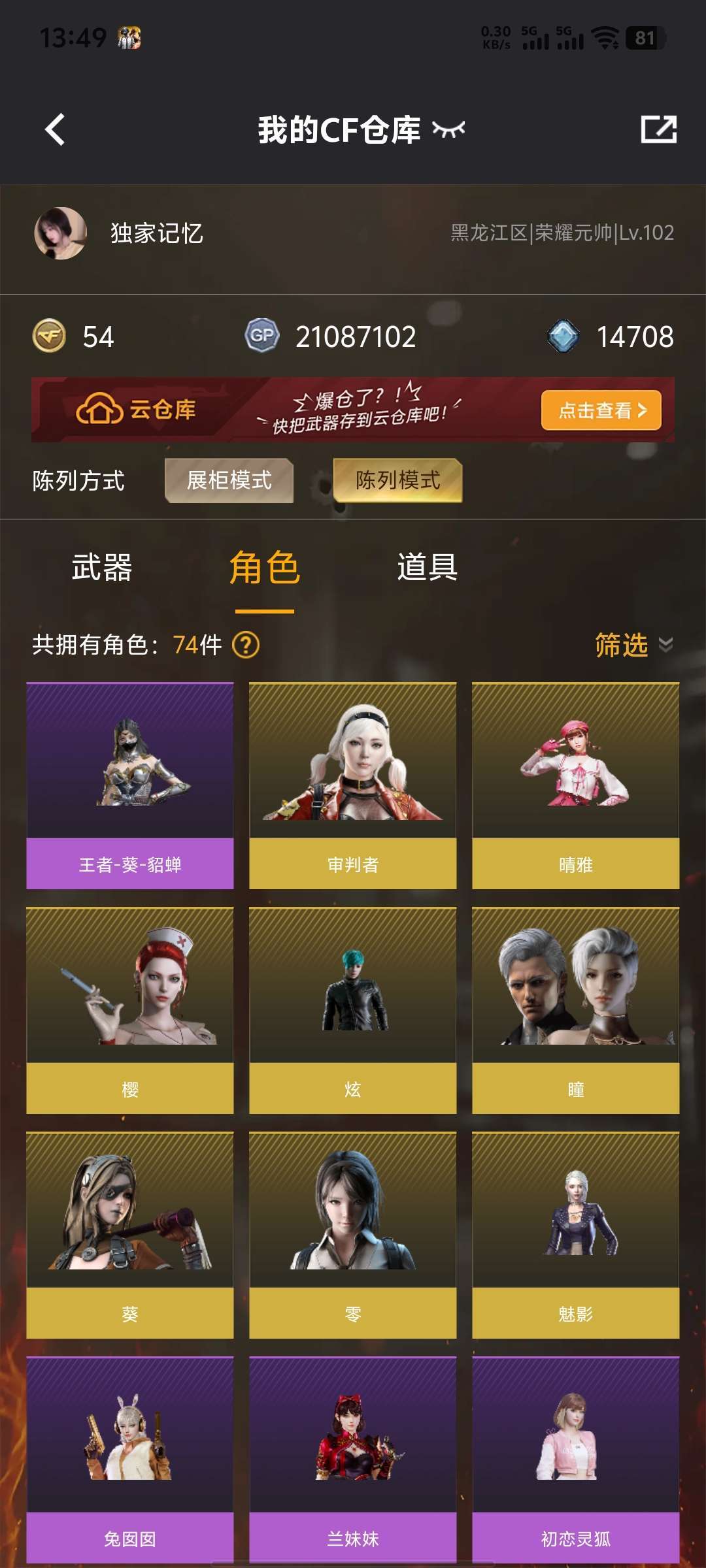Switch to the 武器 tab
Screen dimensions: 706x1568
pyautogui.click(x=101, y=568)
